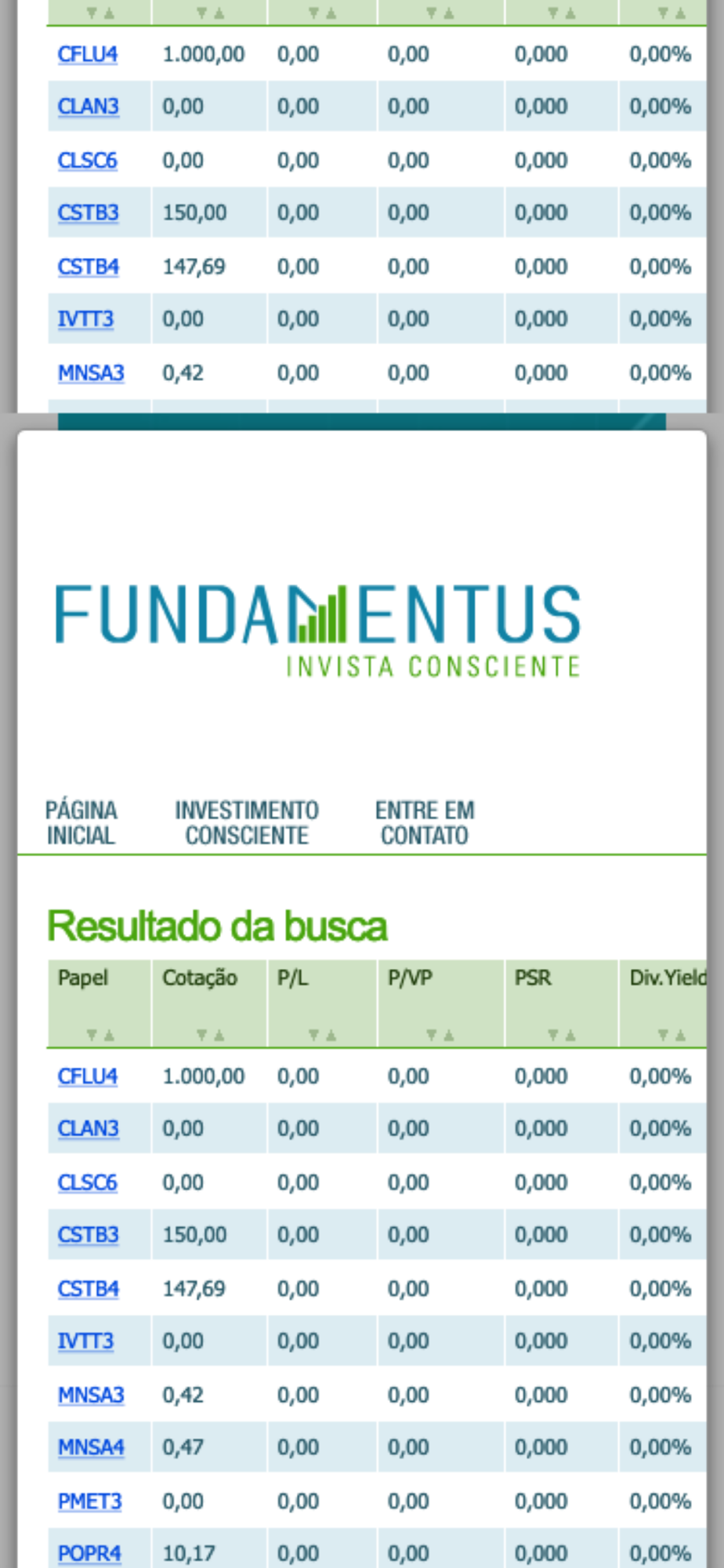View the POPR4 stock page
Image resolution: width=724 pixels, height=1568 pixels.
89,1553
